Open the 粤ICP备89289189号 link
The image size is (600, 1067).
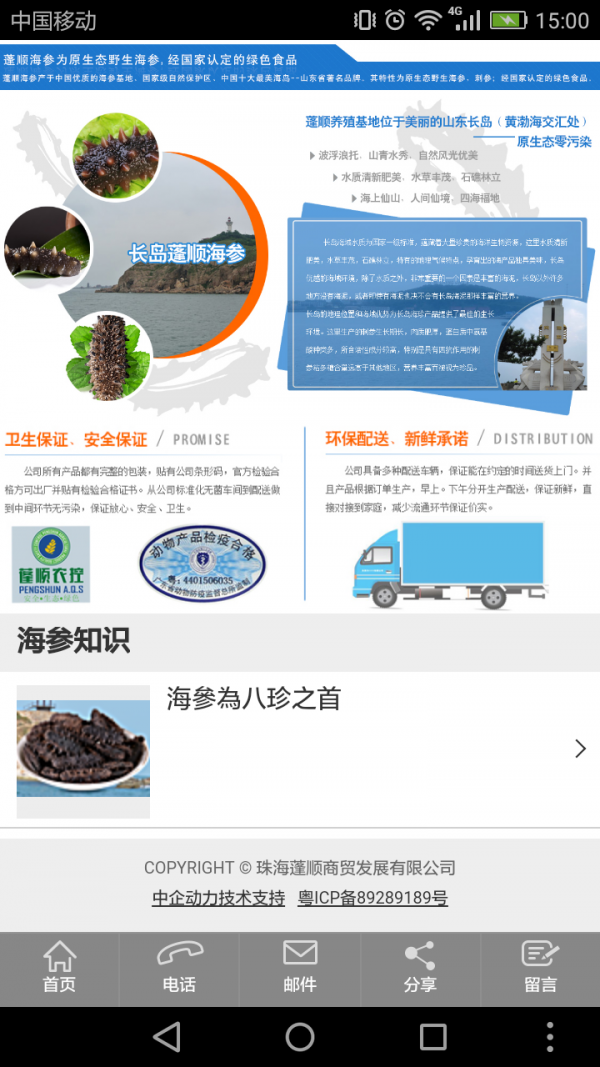pyautogui.click(x=372, y=898)
